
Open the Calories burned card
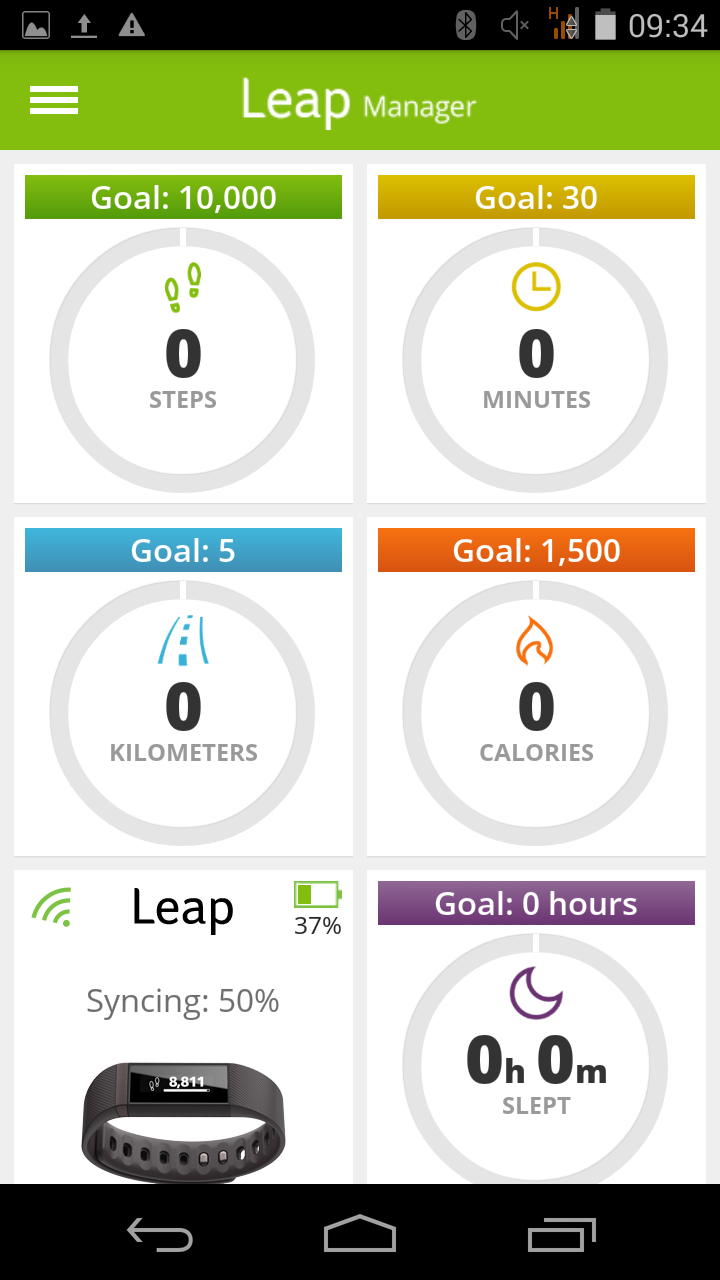(536, 686)
